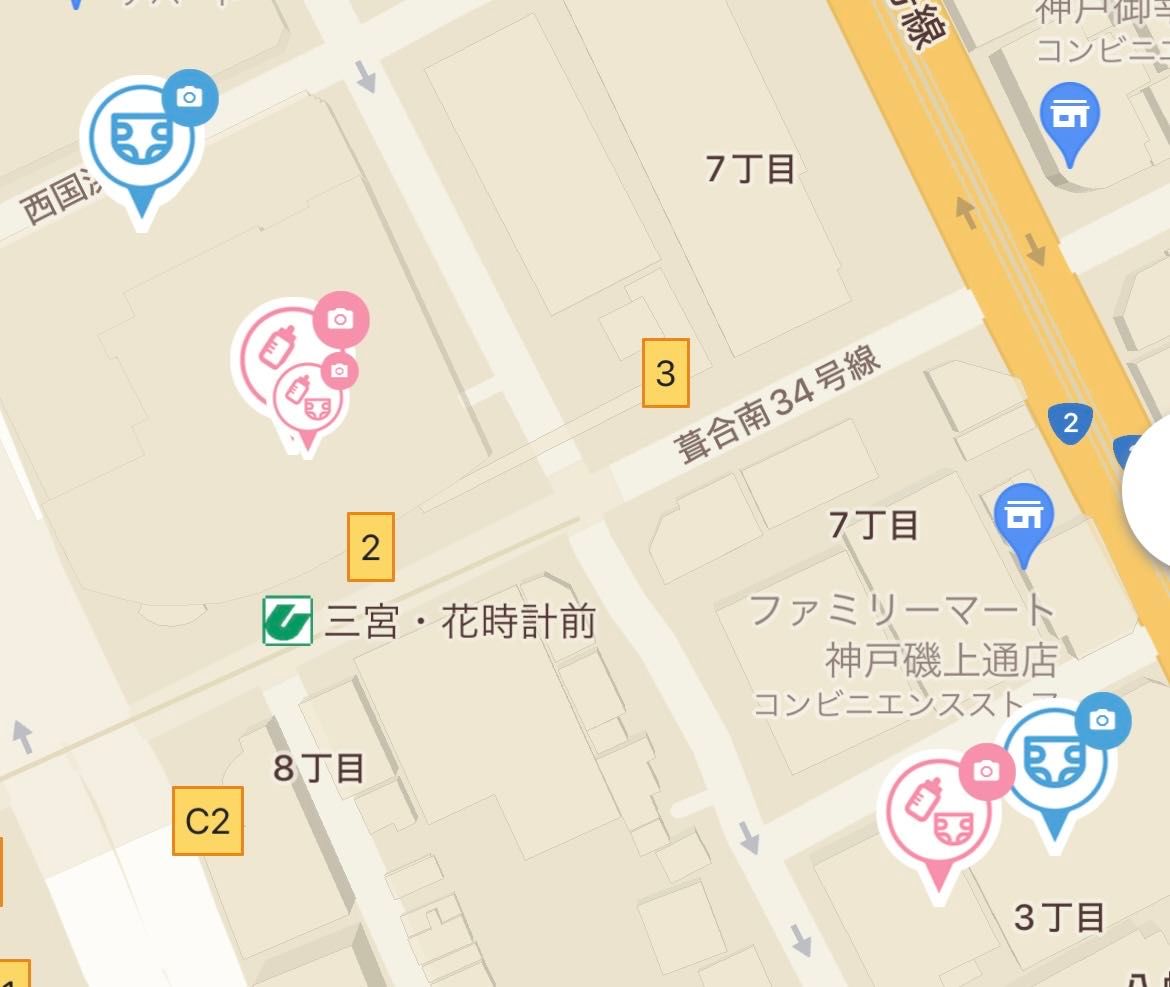Image resolution: width=1170 pixels, height=987 pixels.
Task: Tap the convenience store pin under コンビニ label
Action: coord(1069,117)
